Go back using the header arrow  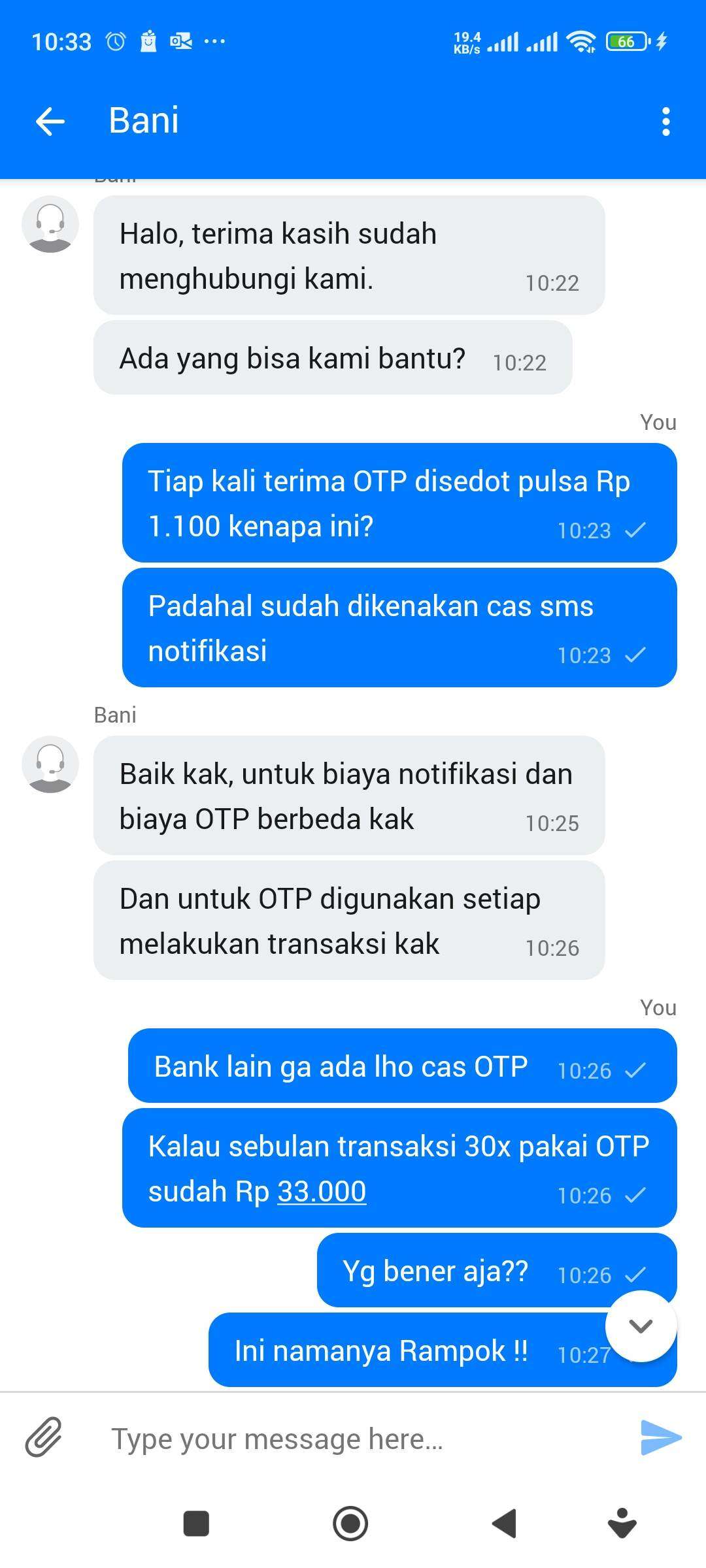(50, 122)
